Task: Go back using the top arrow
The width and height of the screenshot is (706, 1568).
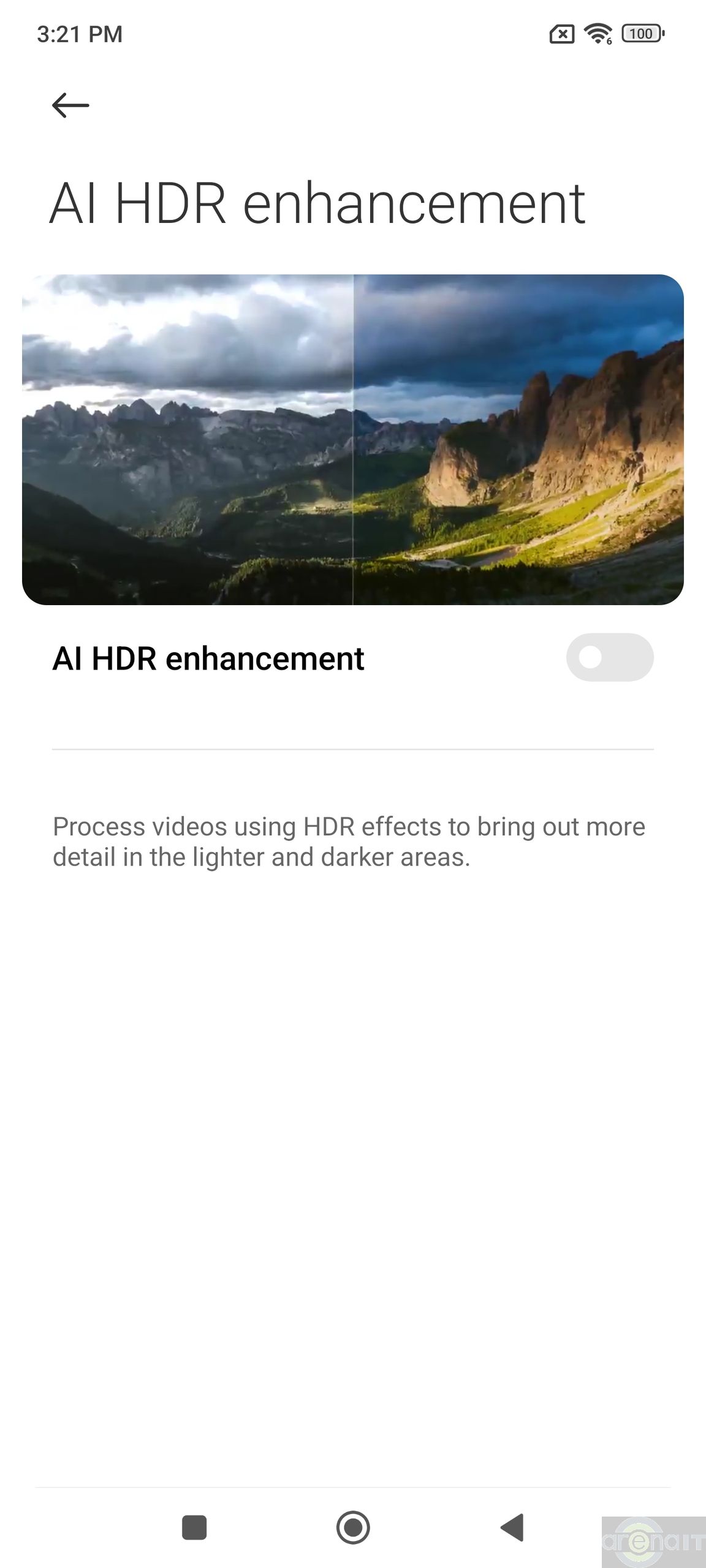Action: click(70, 105)
